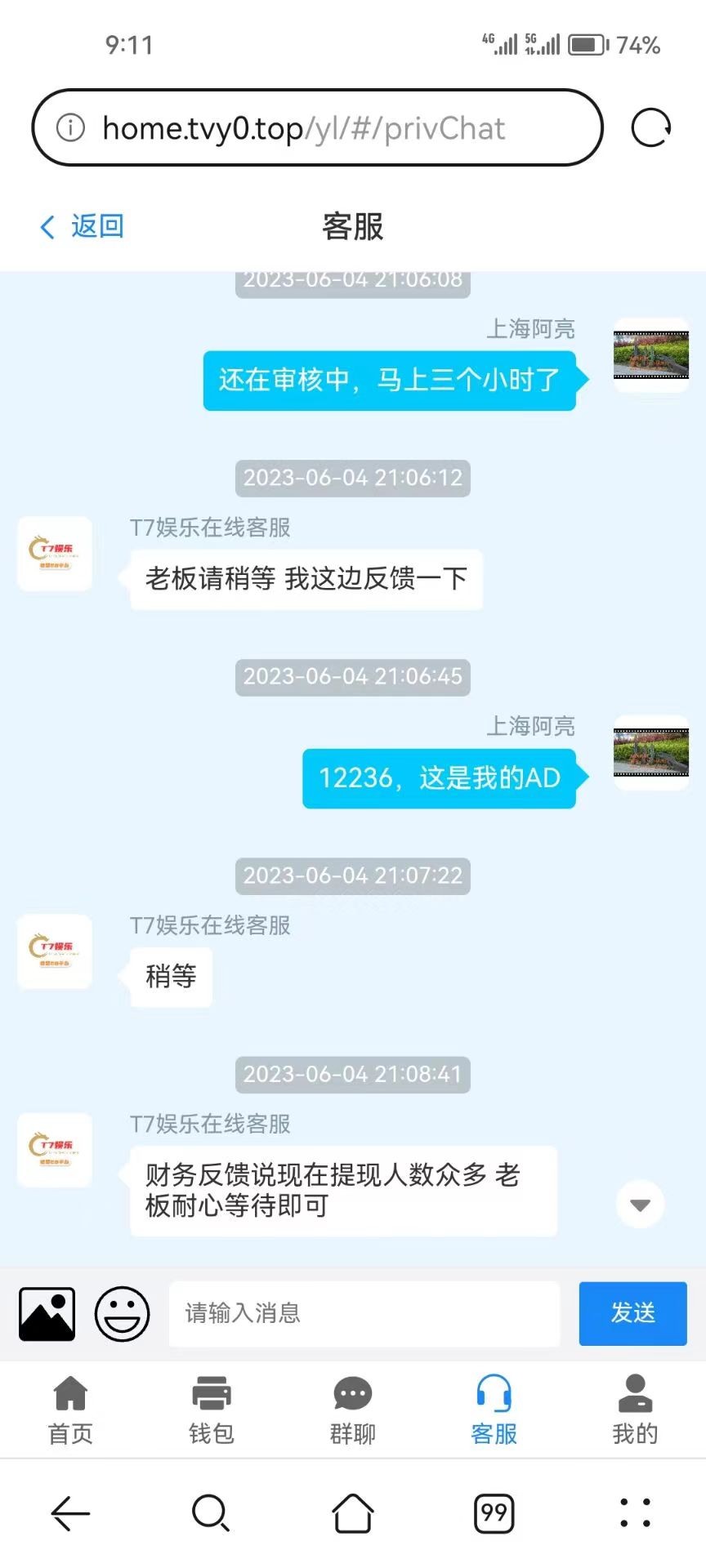This screenshot has width=706, height=1568.
Task: Tap the site info icon in address bar
Action: pos(70,127)
